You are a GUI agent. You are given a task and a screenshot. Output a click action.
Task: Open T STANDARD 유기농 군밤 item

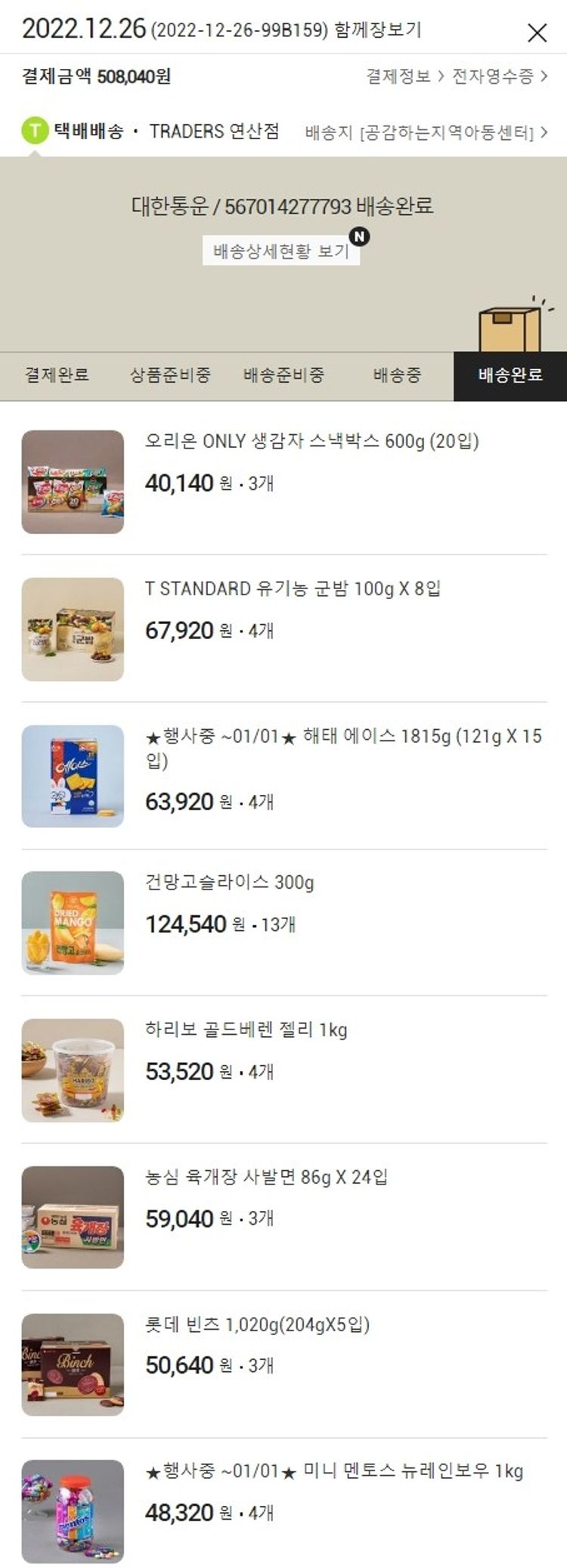(293, 588)
